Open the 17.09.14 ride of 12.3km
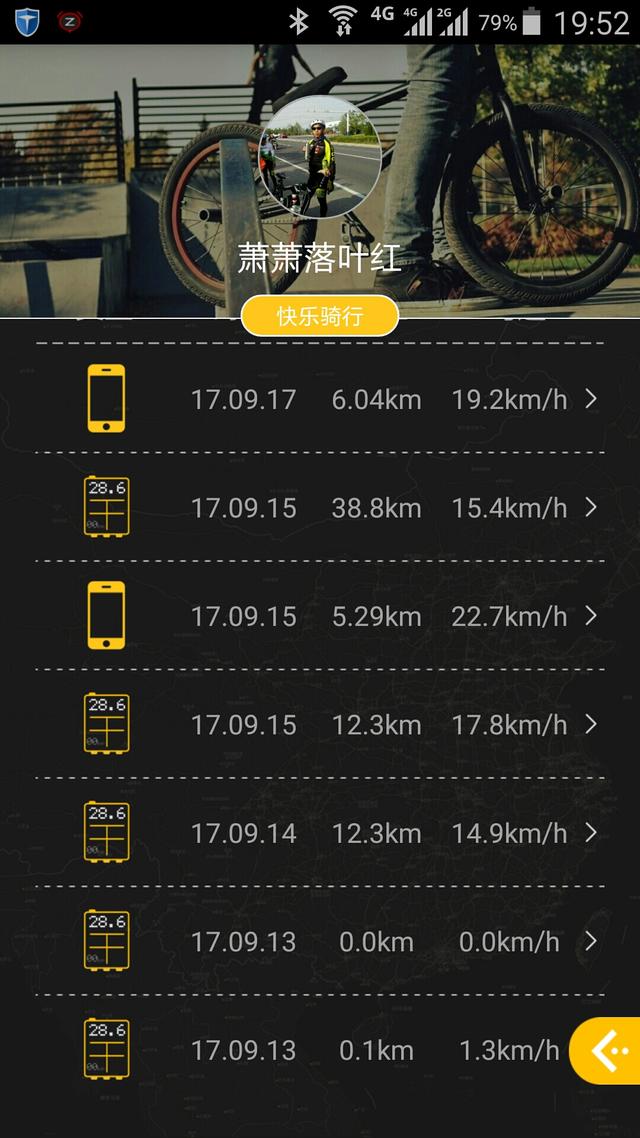The width and height of the screenshot is (640, 1138). pos(320,832)
